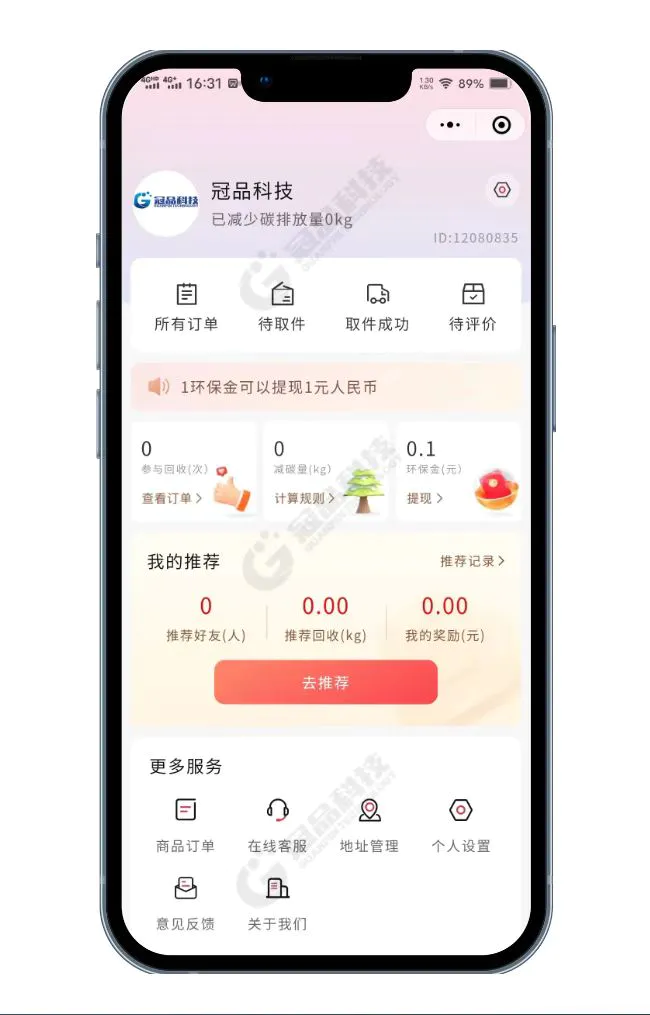Contact 在线客服 (online customer service)

tap(278, 825)
